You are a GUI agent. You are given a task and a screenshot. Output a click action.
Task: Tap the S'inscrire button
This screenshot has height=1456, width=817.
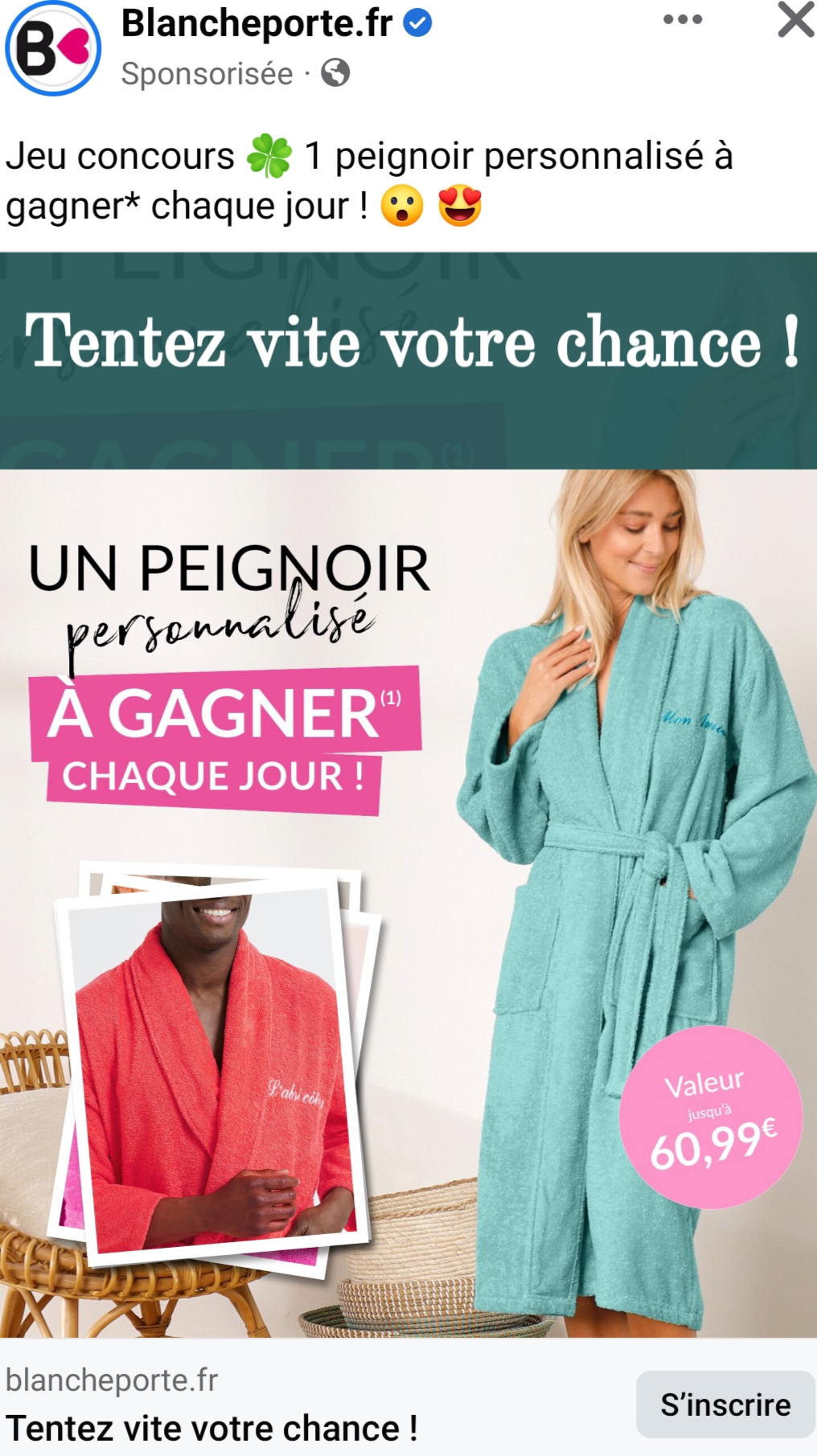725,1405
